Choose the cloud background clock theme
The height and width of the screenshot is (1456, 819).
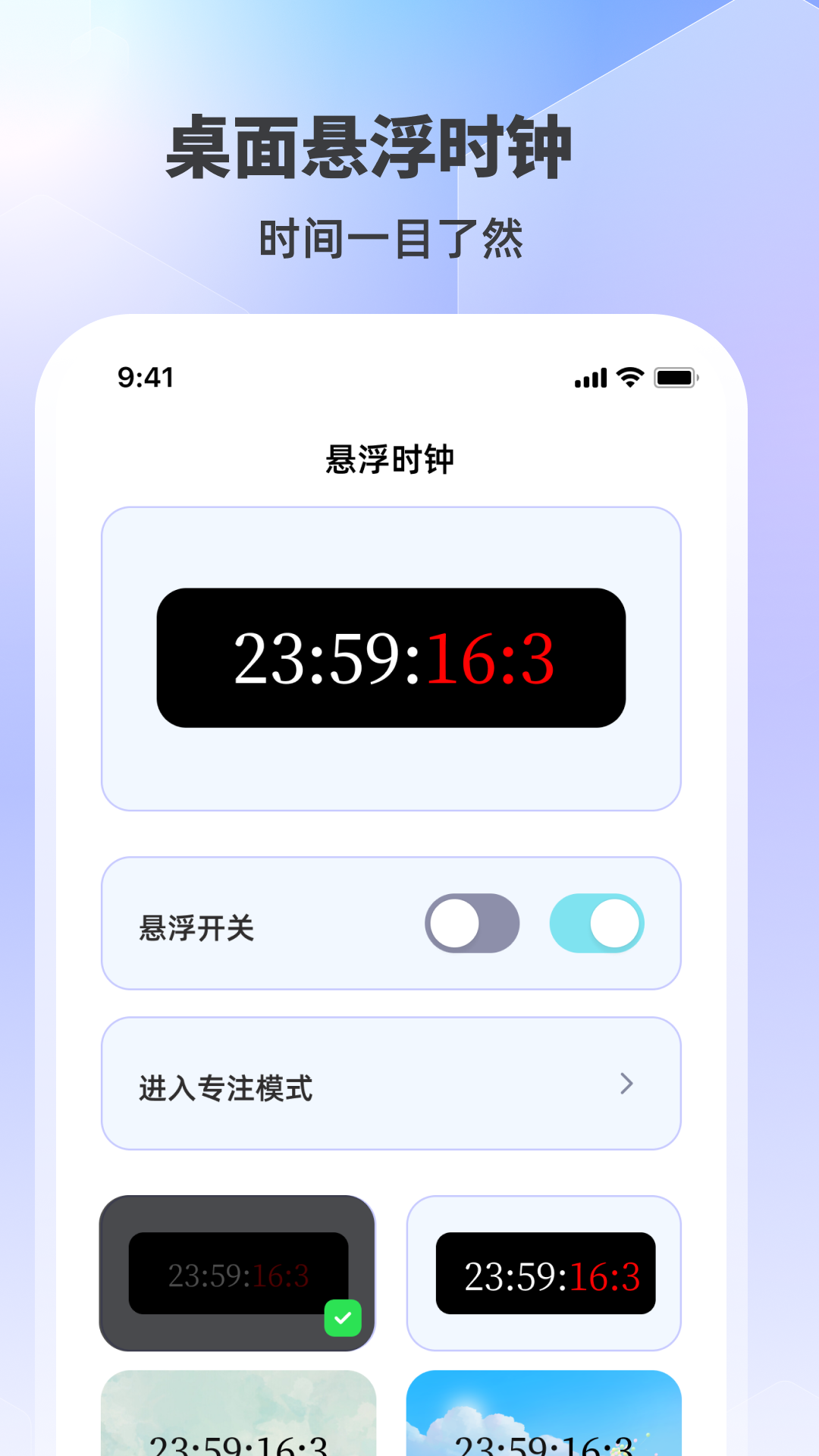point(237,1418)
